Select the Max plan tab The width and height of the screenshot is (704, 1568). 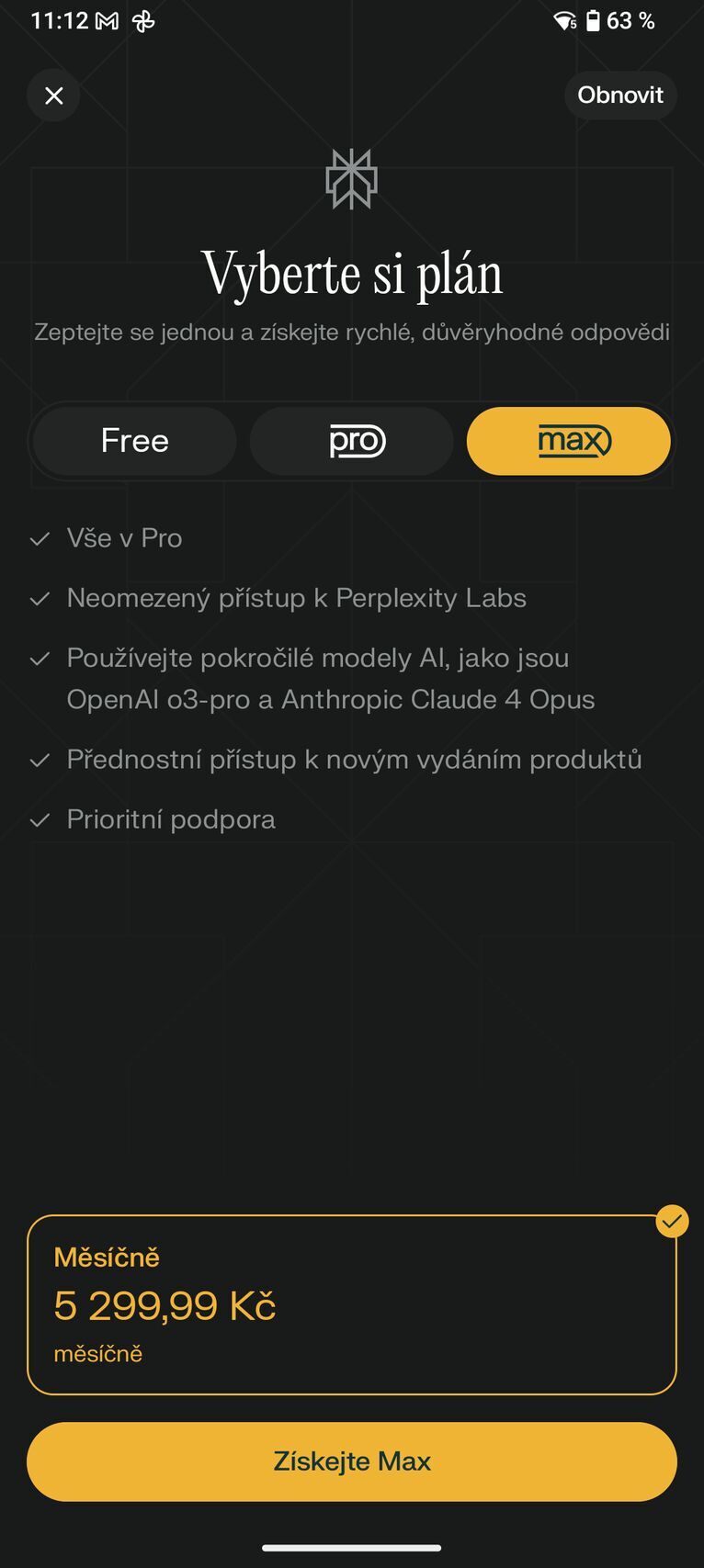point(569,441)
